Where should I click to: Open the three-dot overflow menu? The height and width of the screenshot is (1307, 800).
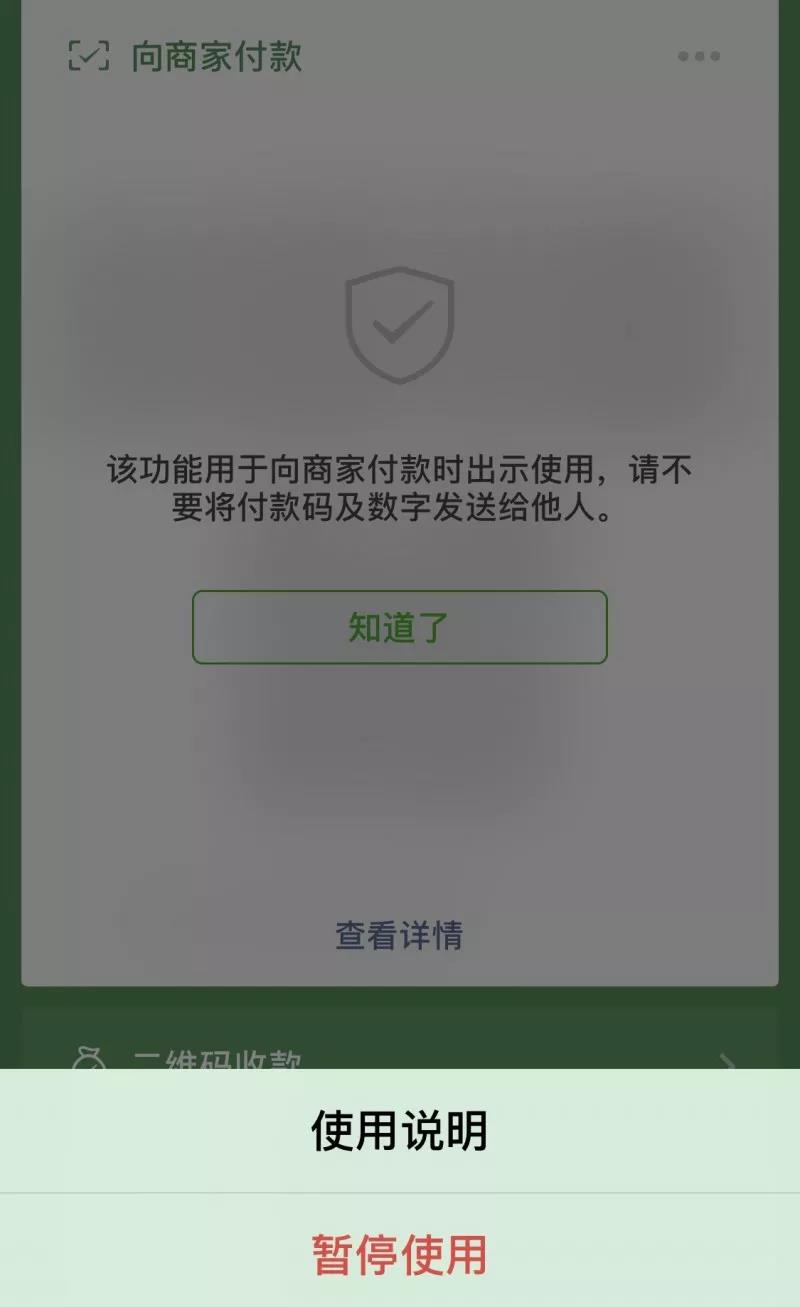tap(699, 56)
